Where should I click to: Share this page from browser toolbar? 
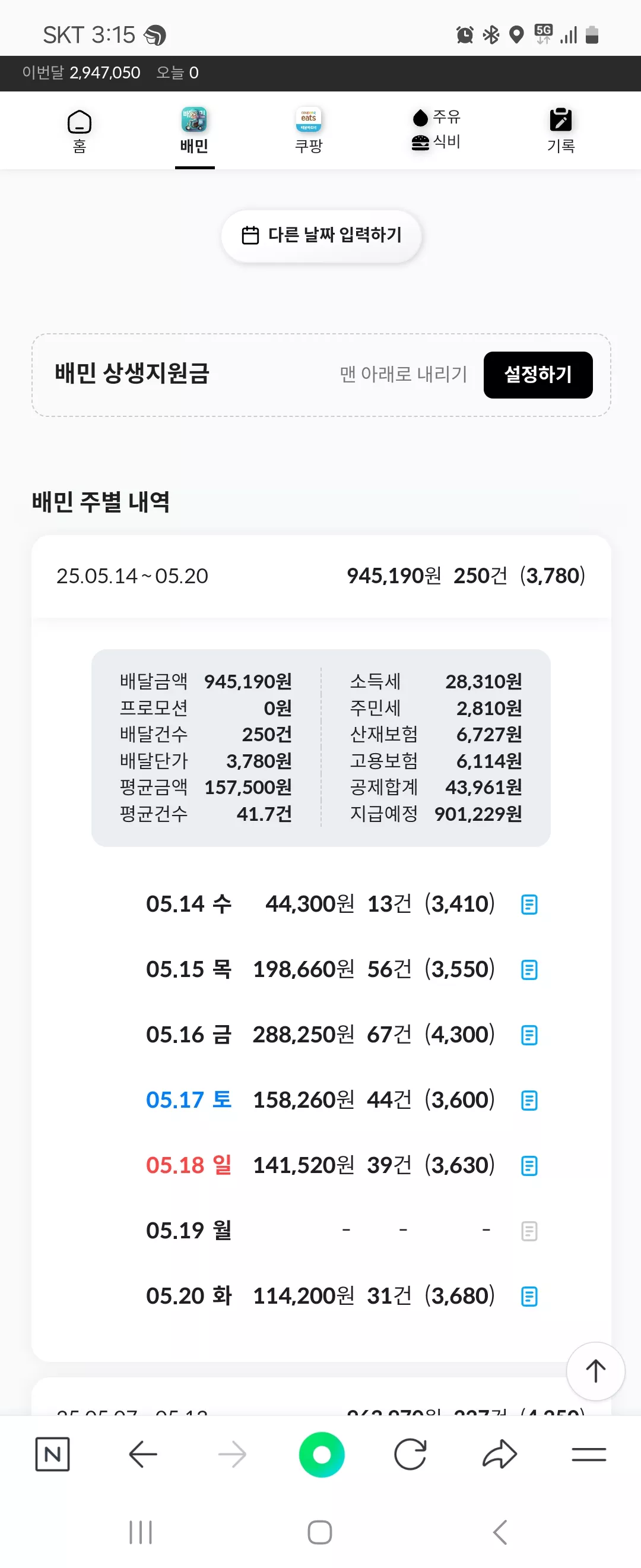click(499, 1455)
